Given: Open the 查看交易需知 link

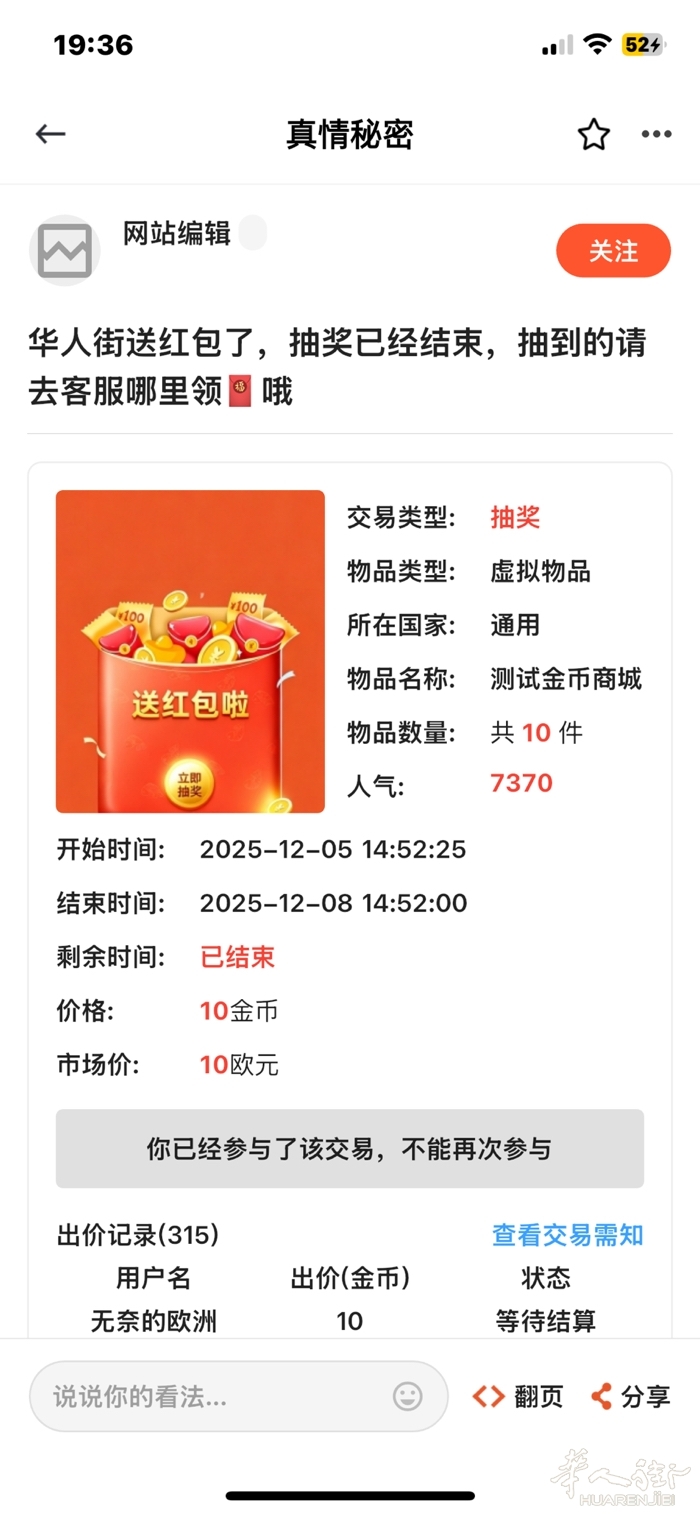Looking at the screenshot, I should point(567,1235).
